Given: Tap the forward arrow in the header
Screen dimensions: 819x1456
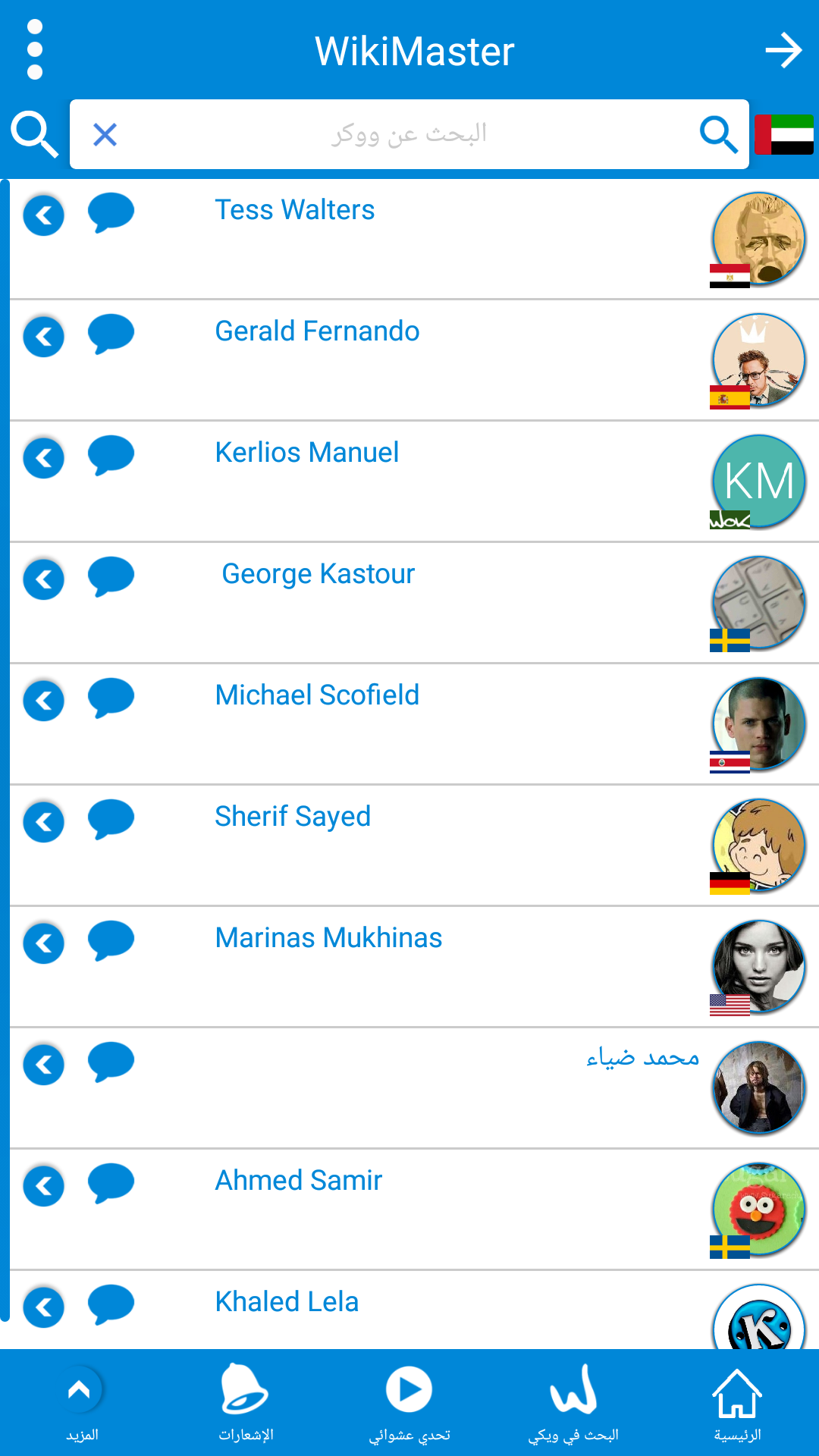Looking at the screenshot, I should tap(783, 51).
